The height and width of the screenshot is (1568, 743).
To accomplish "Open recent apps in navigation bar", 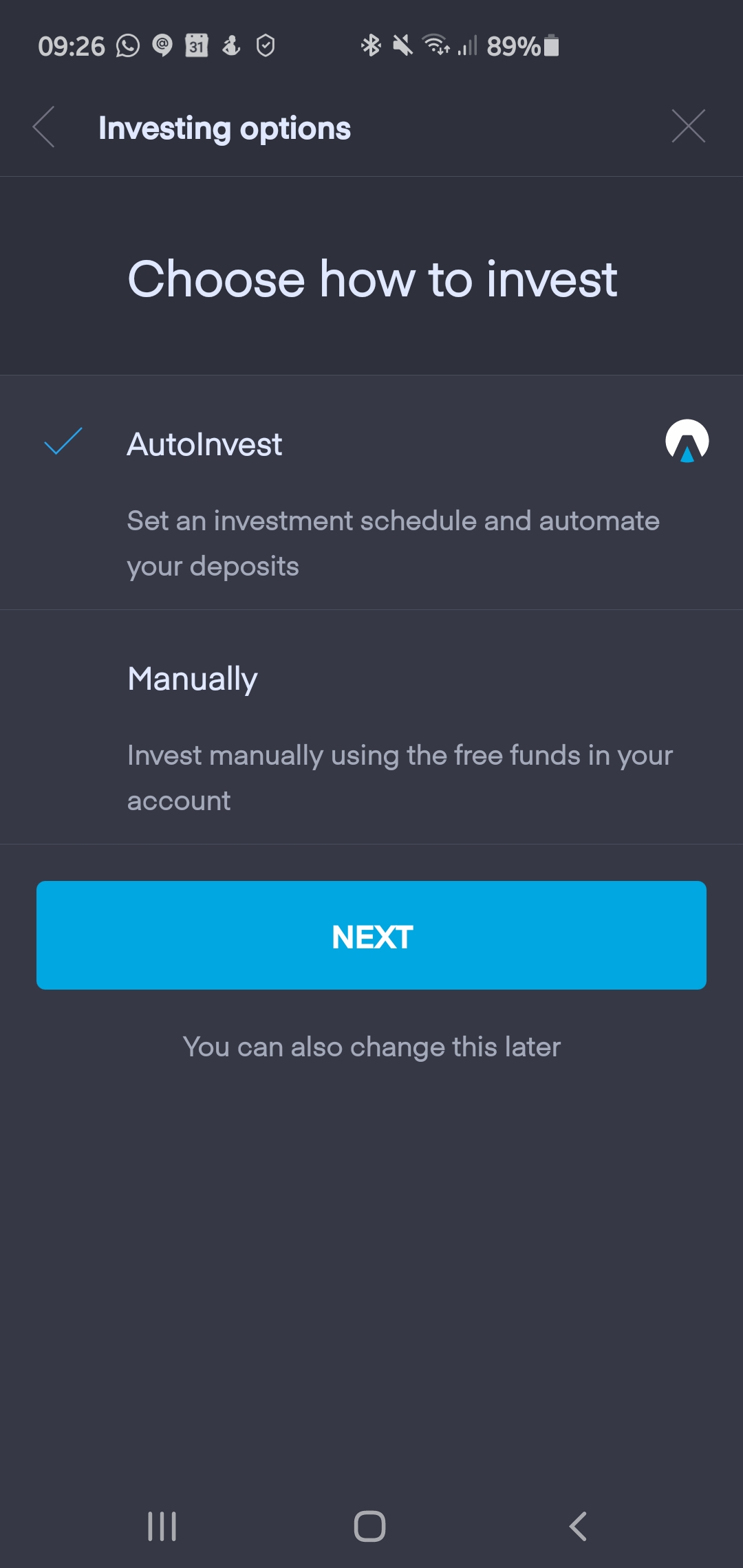I will point(162,1526).
